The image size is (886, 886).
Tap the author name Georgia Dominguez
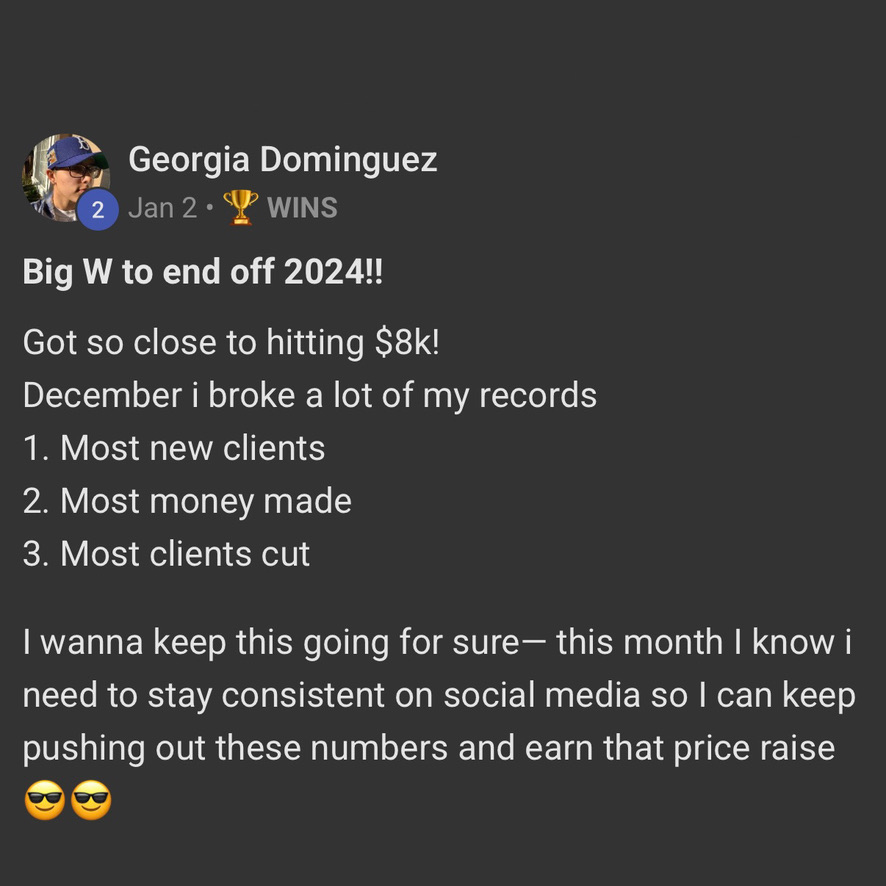point(283,159)
